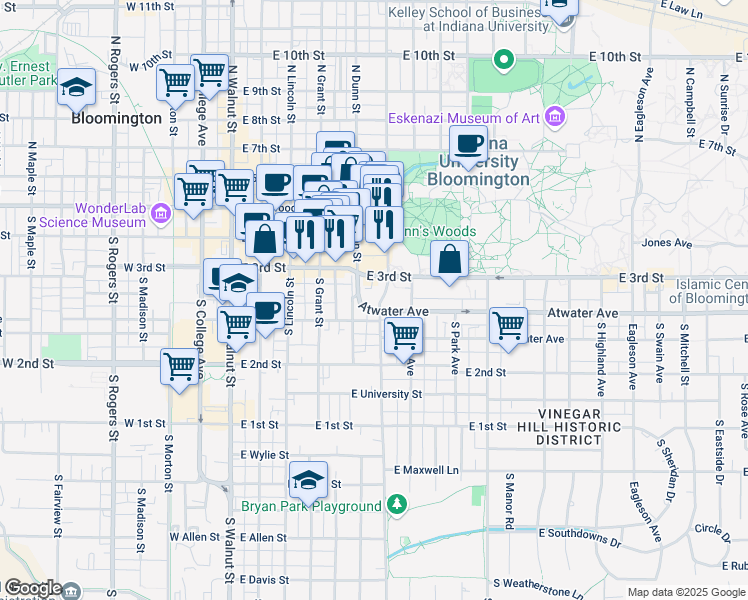Select the cart marker east of S Park Ave
This screenshot has width=748, height=600.
point(508,326)
